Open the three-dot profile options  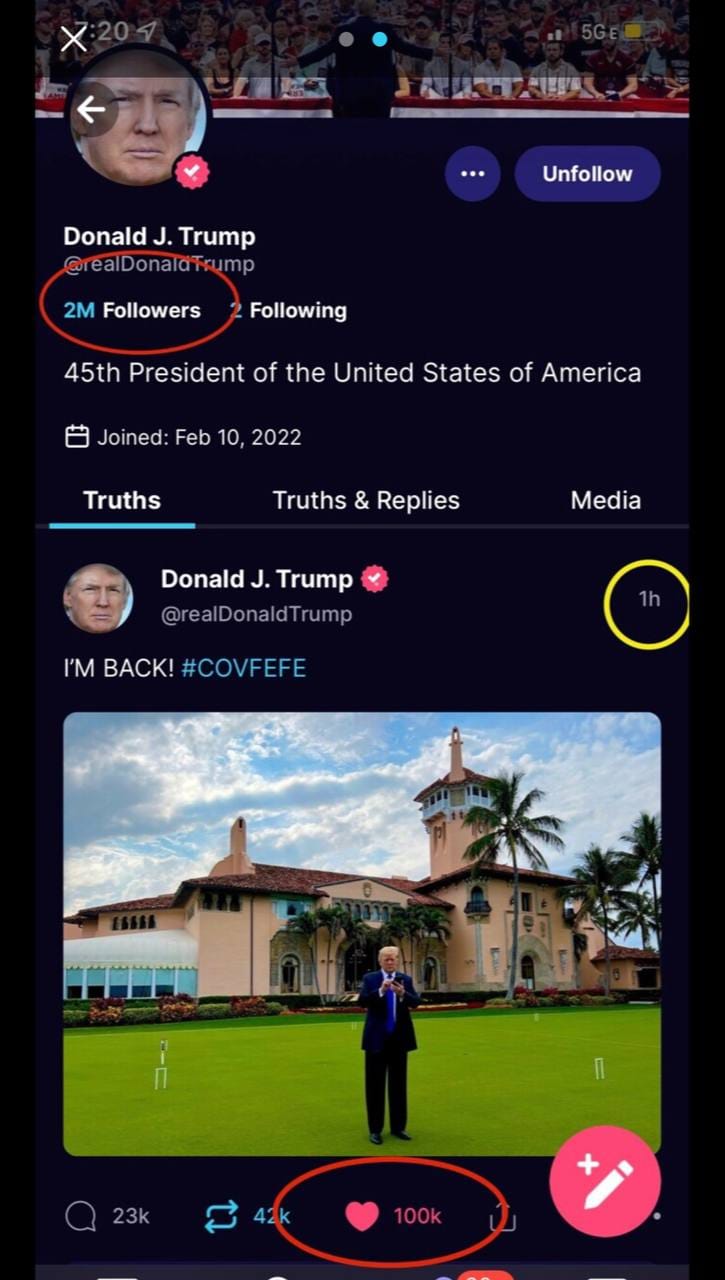point(472,174)
